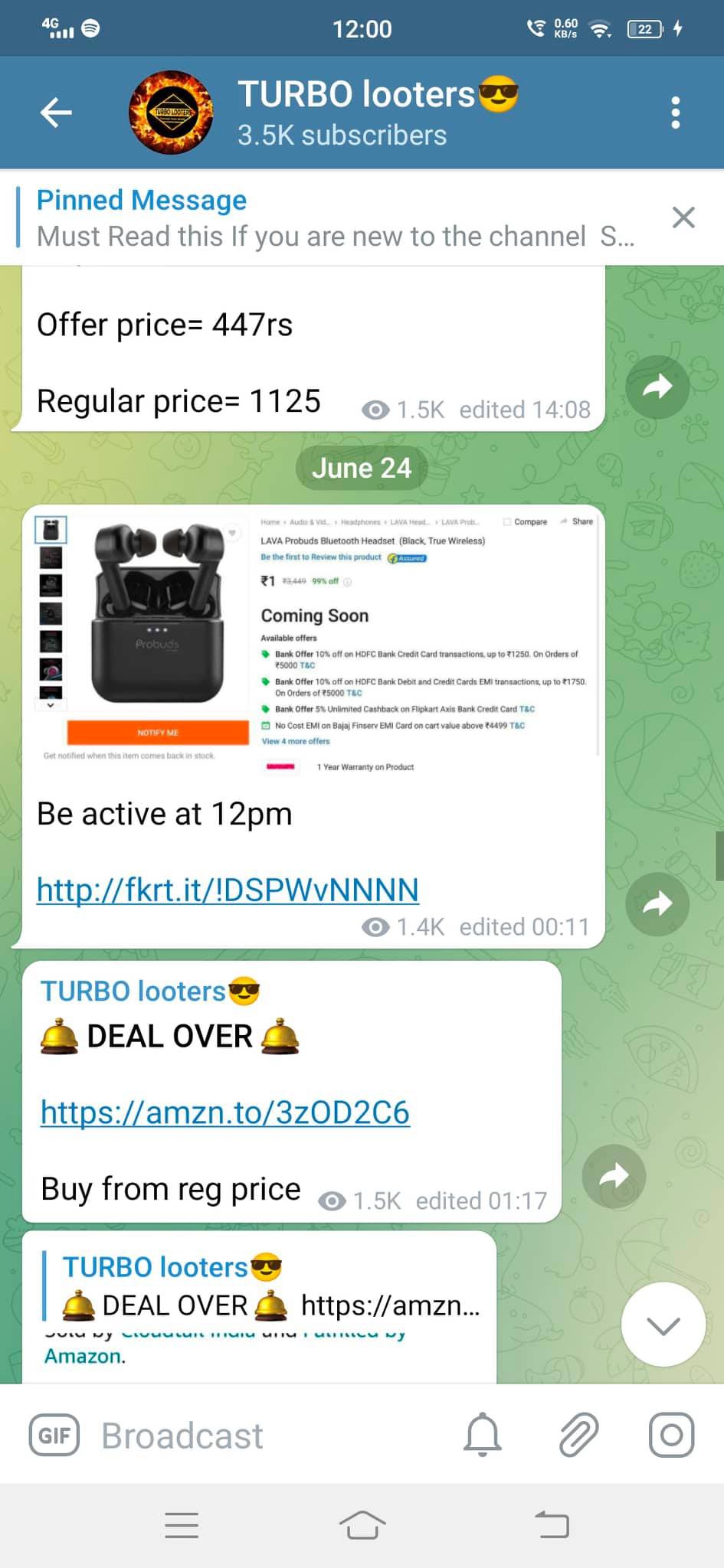The image size is (724, 1568).
Task: Open the three-dot overflow menu
Action: point(675,113)
